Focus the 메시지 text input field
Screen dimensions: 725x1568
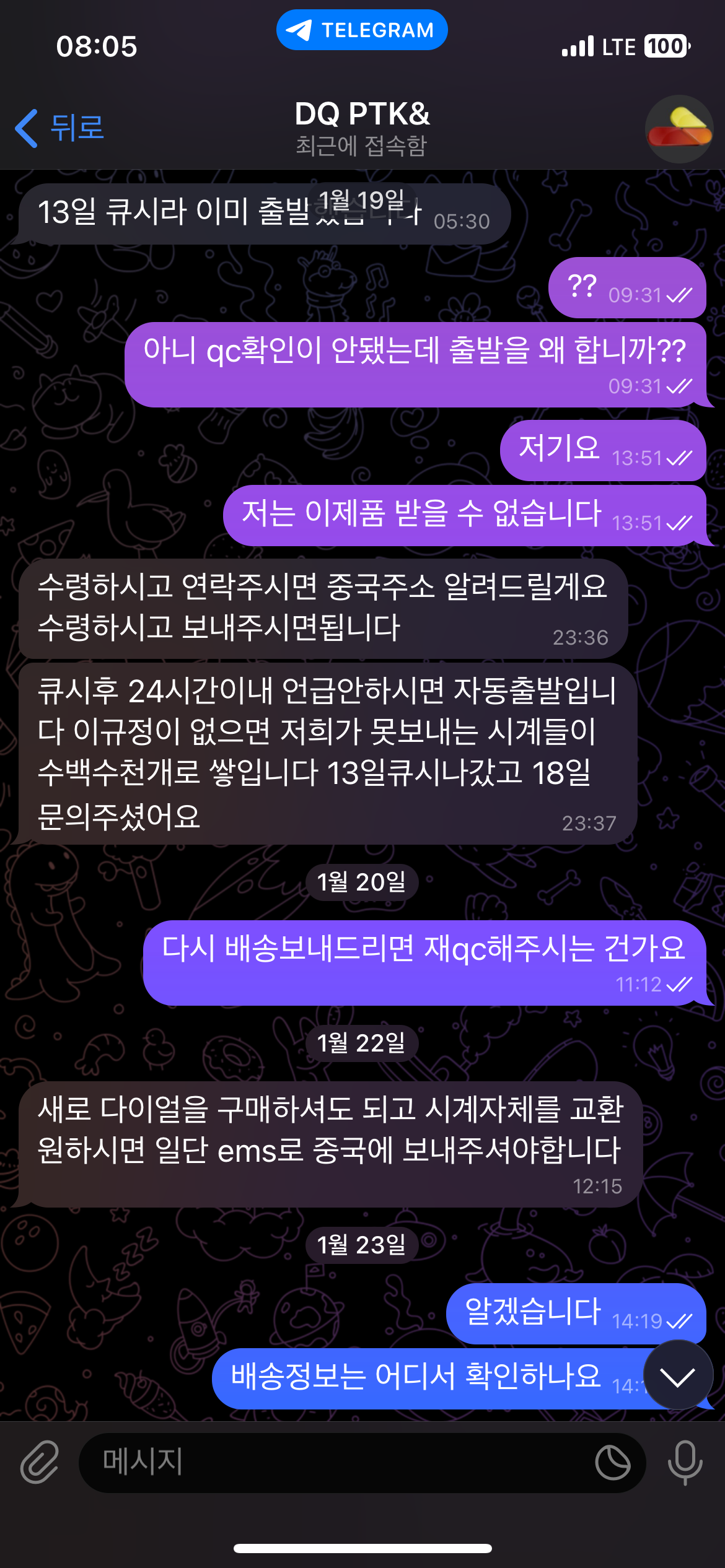tap(335, 1462)
